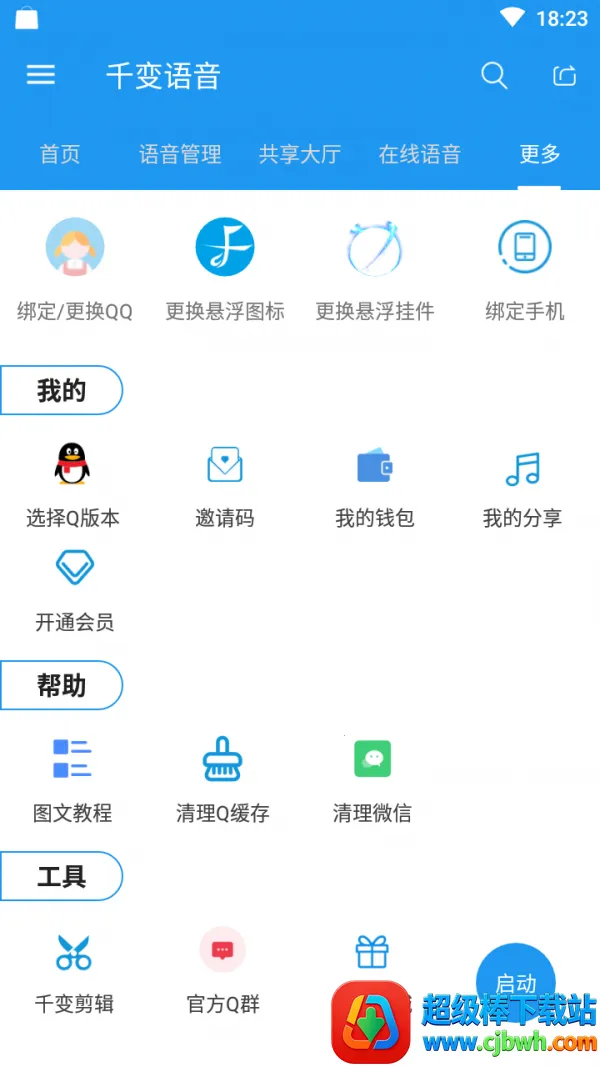This screenshot has width=600, height=1067.
Task: Tap the search magnifier icon
Action: (494, 76)
